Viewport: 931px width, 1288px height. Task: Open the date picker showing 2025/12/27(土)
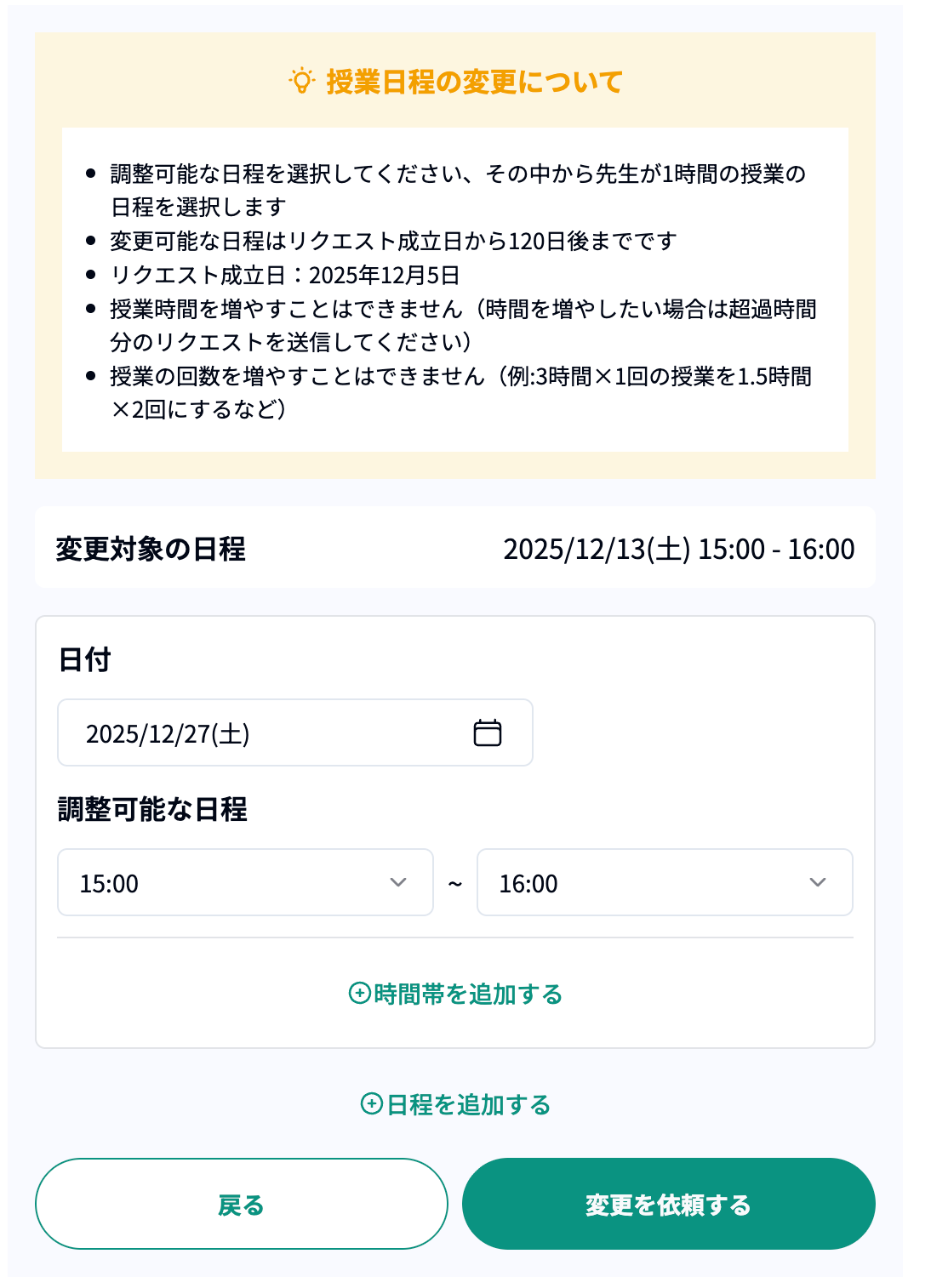(294, 732)
